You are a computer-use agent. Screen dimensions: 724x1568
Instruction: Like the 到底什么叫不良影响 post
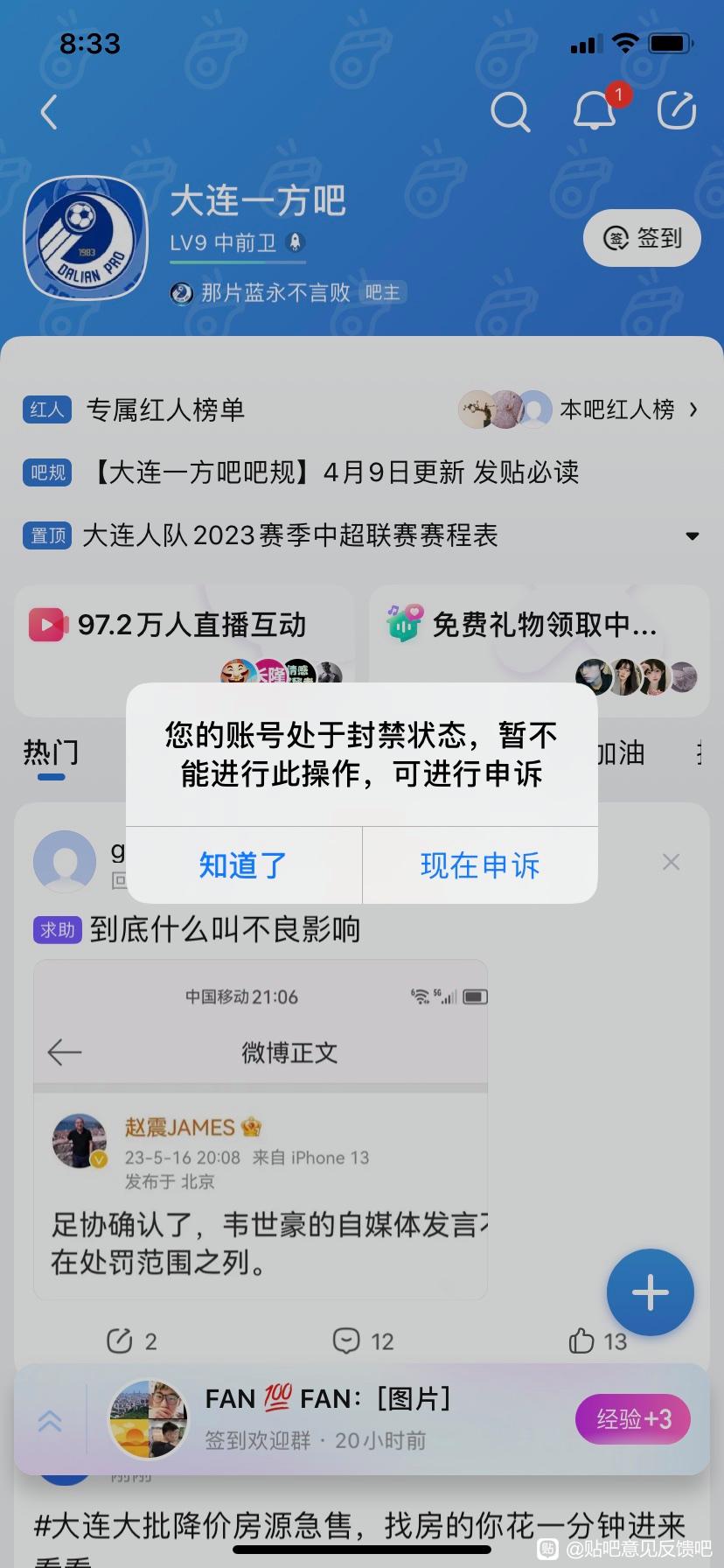click(598, 1340)
